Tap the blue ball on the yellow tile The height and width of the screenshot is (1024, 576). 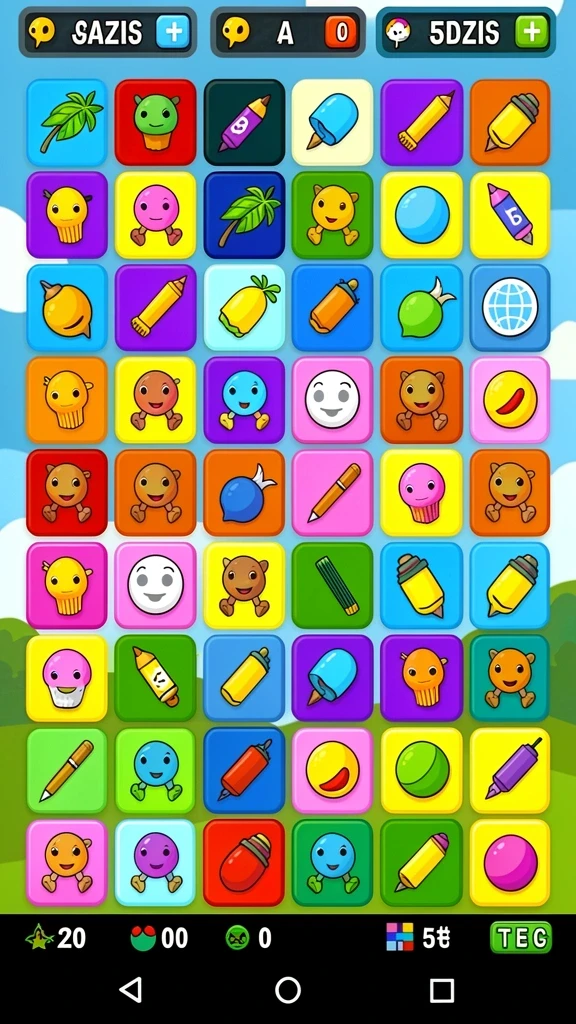tap(422, 215)
